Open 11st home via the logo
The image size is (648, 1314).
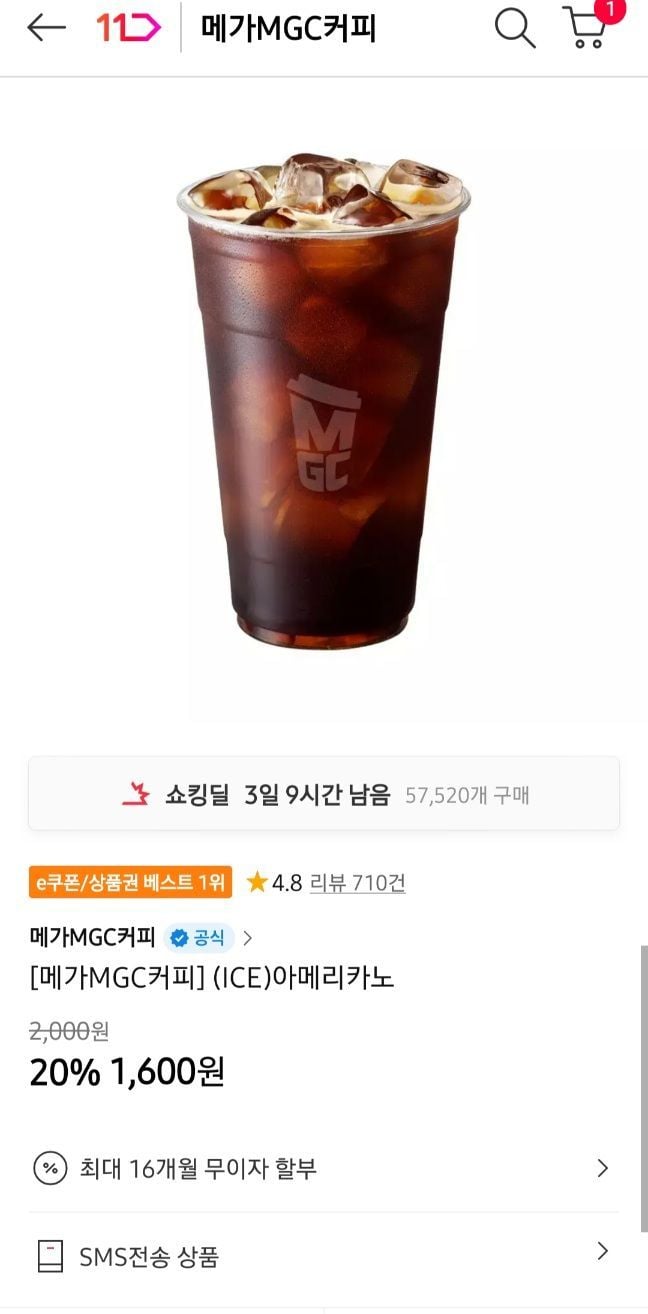click(128, 28)
